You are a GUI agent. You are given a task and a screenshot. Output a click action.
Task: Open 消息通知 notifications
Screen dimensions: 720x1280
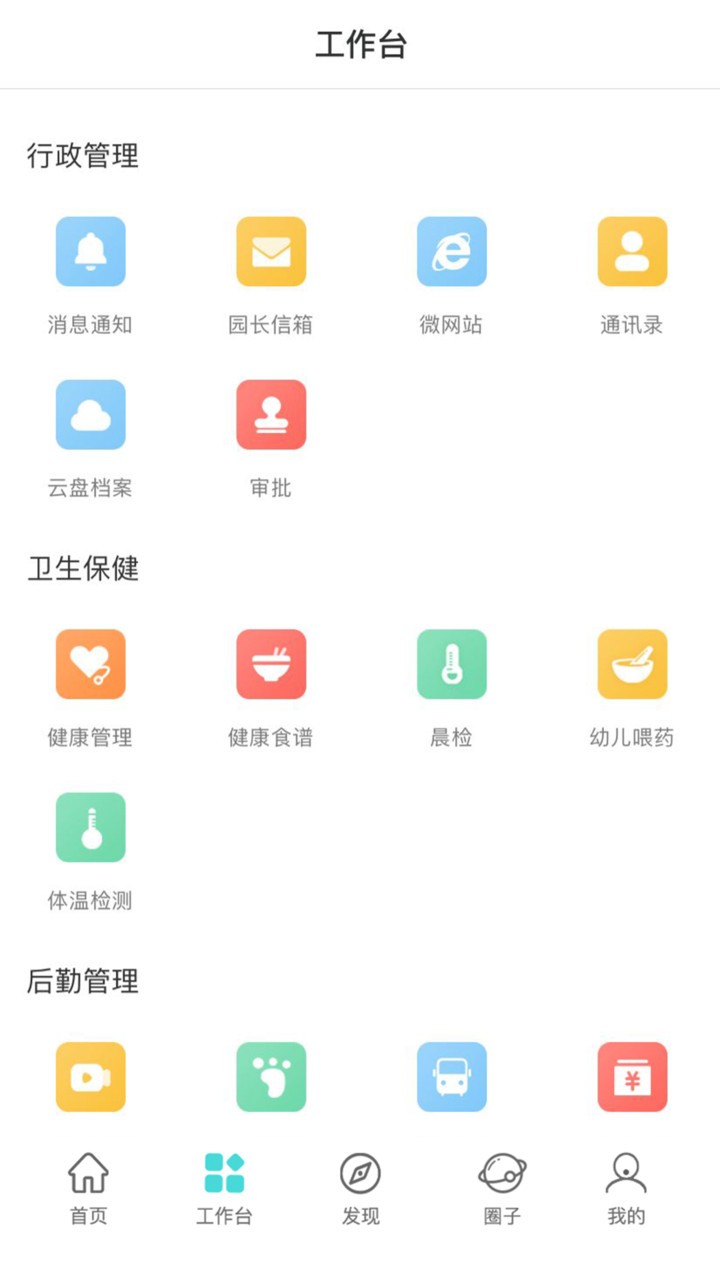90,252
